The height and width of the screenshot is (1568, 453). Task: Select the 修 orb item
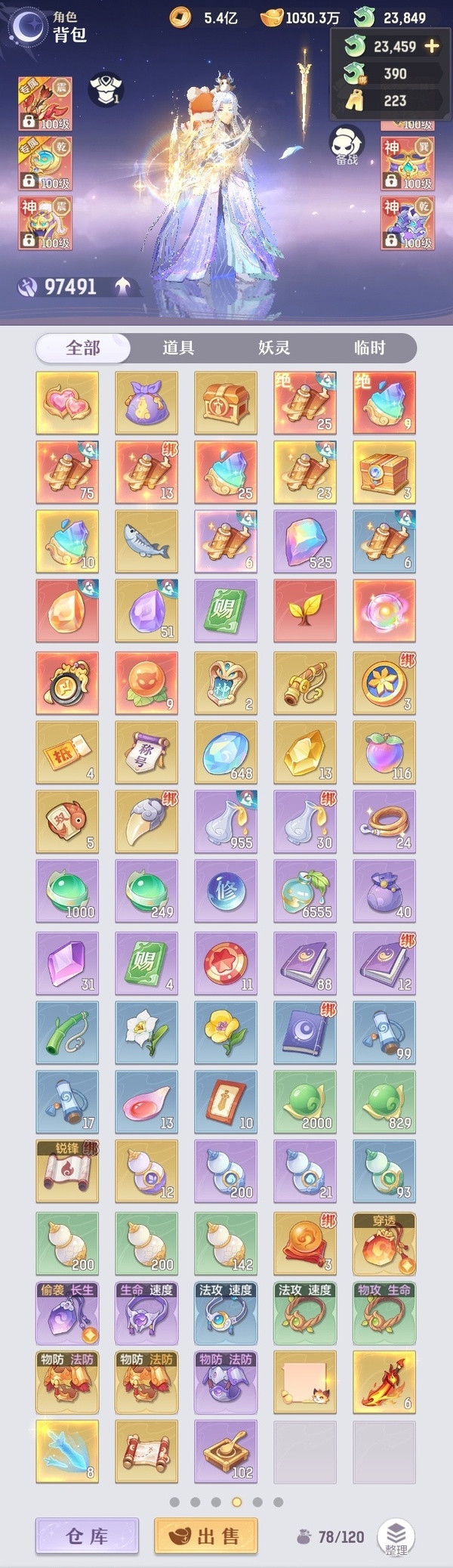(x=226, y=891)
